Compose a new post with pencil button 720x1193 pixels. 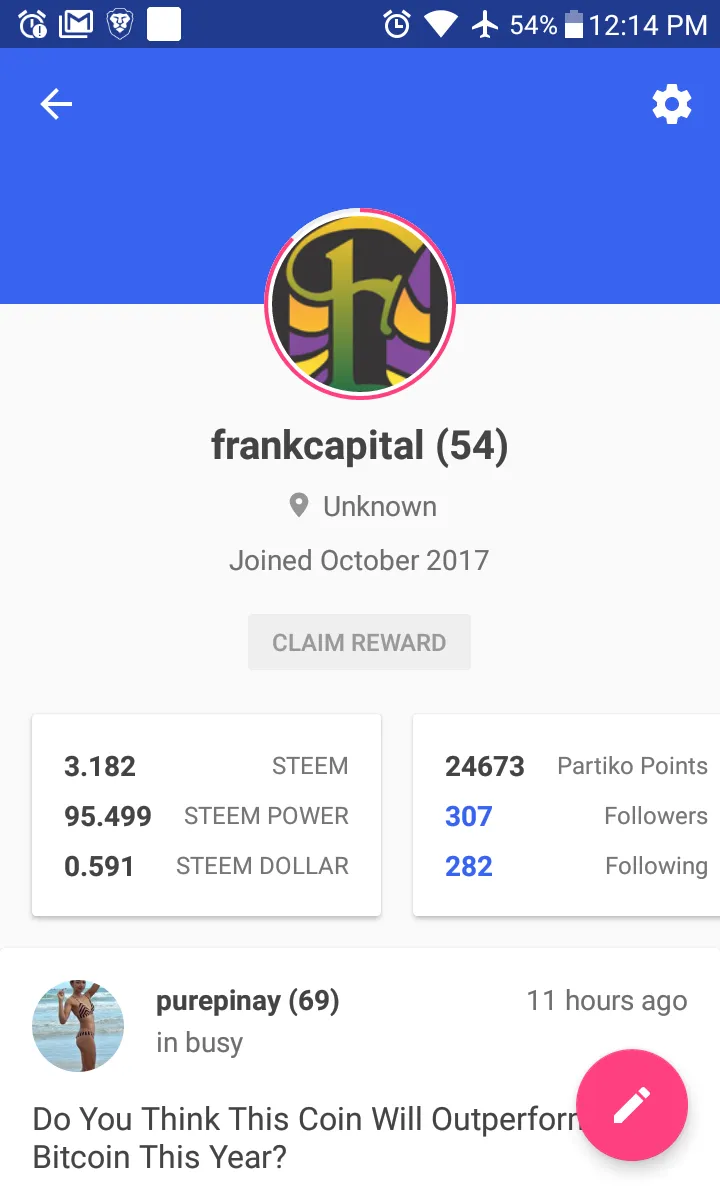click(632, 1105)
